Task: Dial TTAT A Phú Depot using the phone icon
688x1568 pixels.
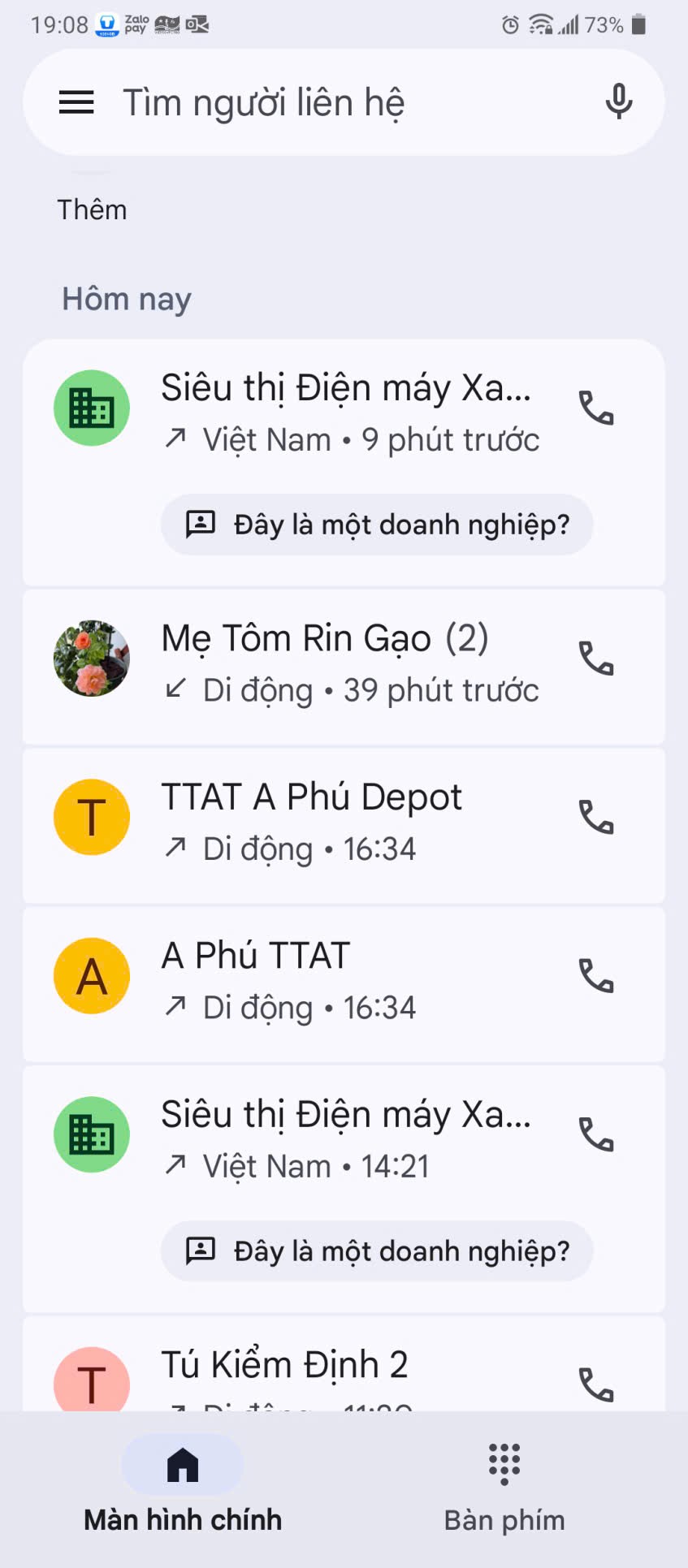Action: pos(596,818)
